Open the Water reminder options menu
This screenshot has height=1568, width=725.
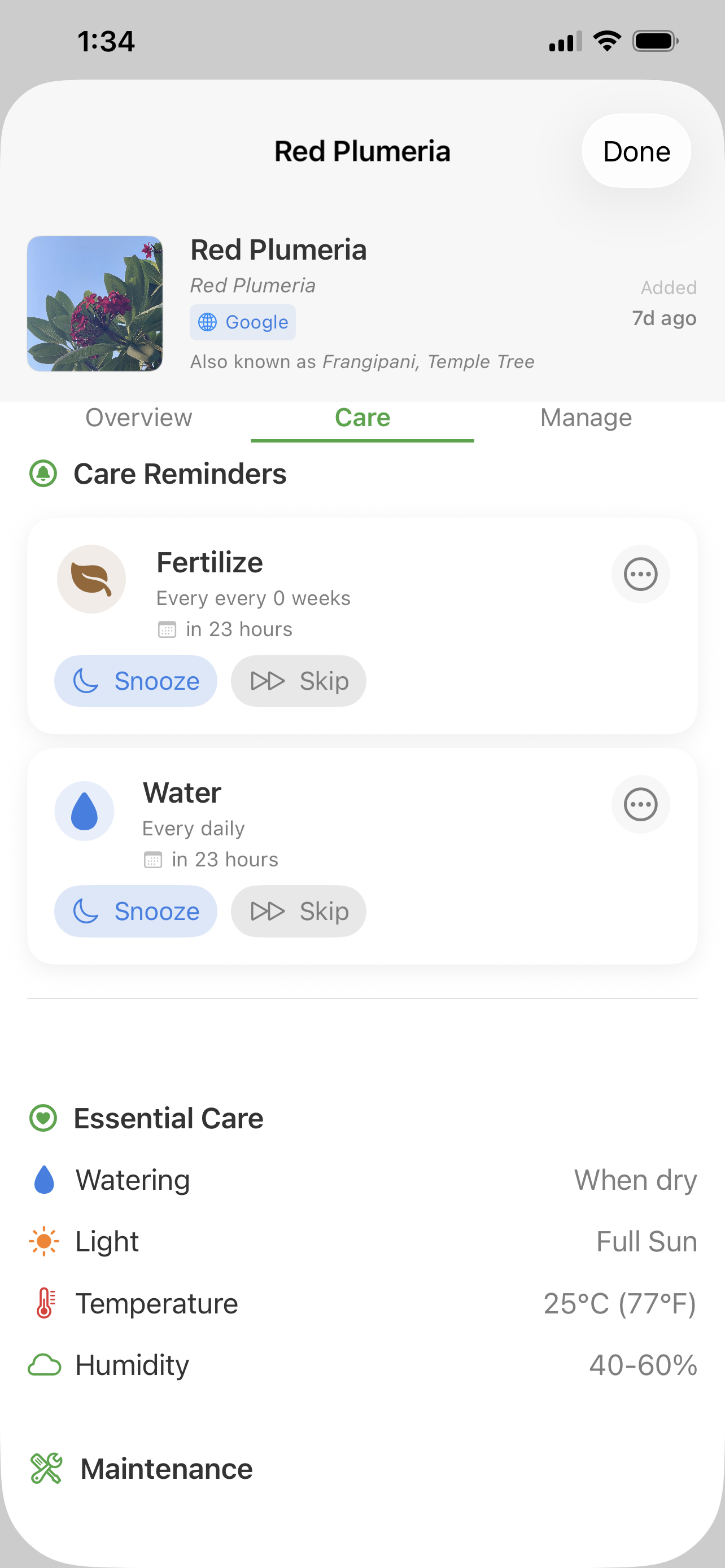pyautogui.click(x=640, y=804)
